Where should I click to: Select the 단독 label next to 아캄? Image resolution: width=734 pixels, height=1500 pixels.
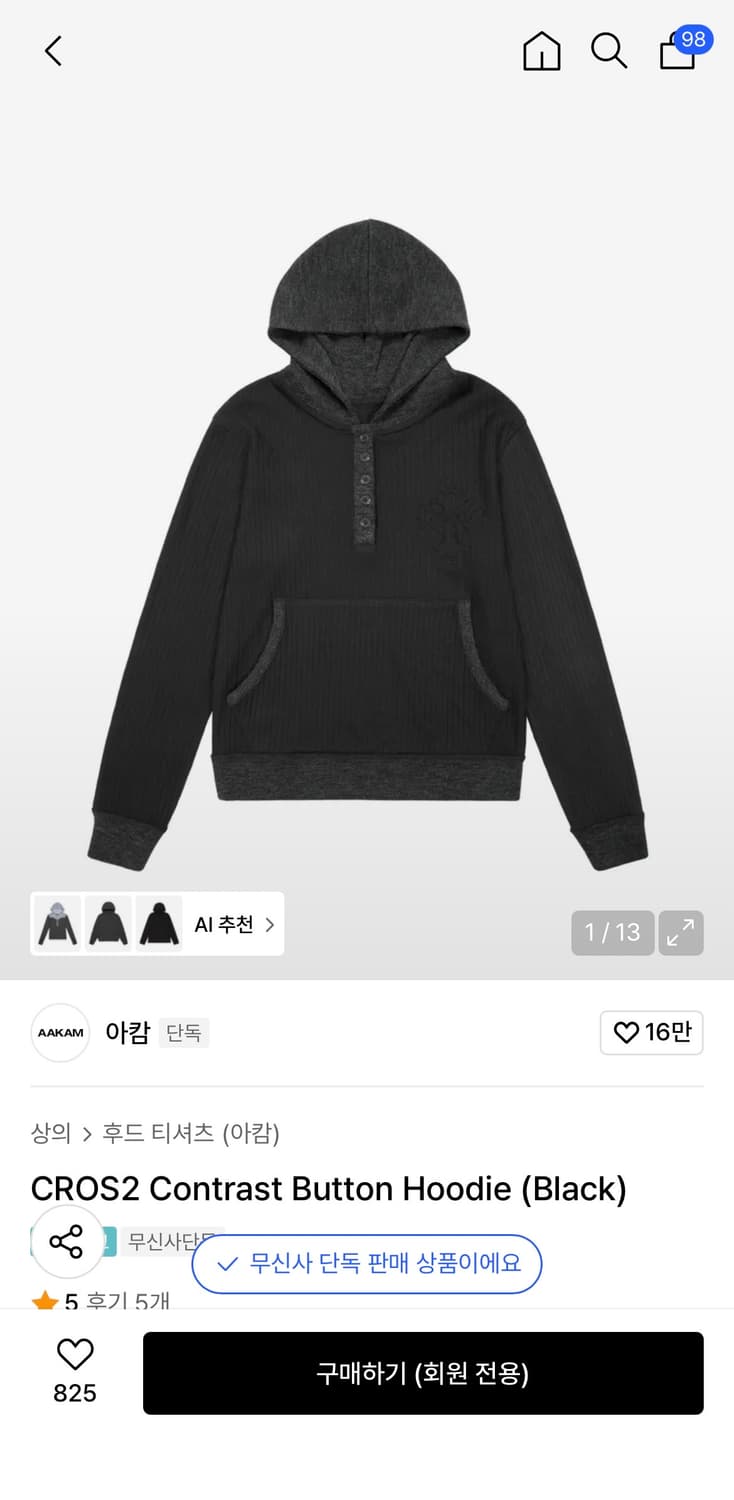click(x=183, y=1033)
